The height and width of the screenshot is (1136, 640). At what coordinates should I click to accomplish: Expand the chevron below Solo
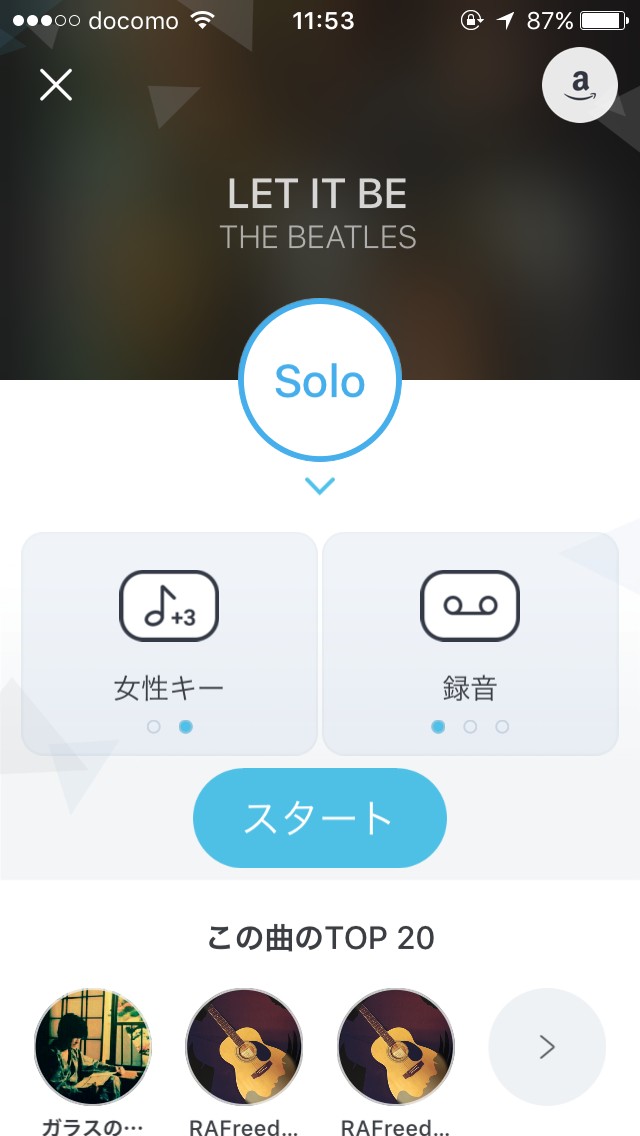[320, 487]
